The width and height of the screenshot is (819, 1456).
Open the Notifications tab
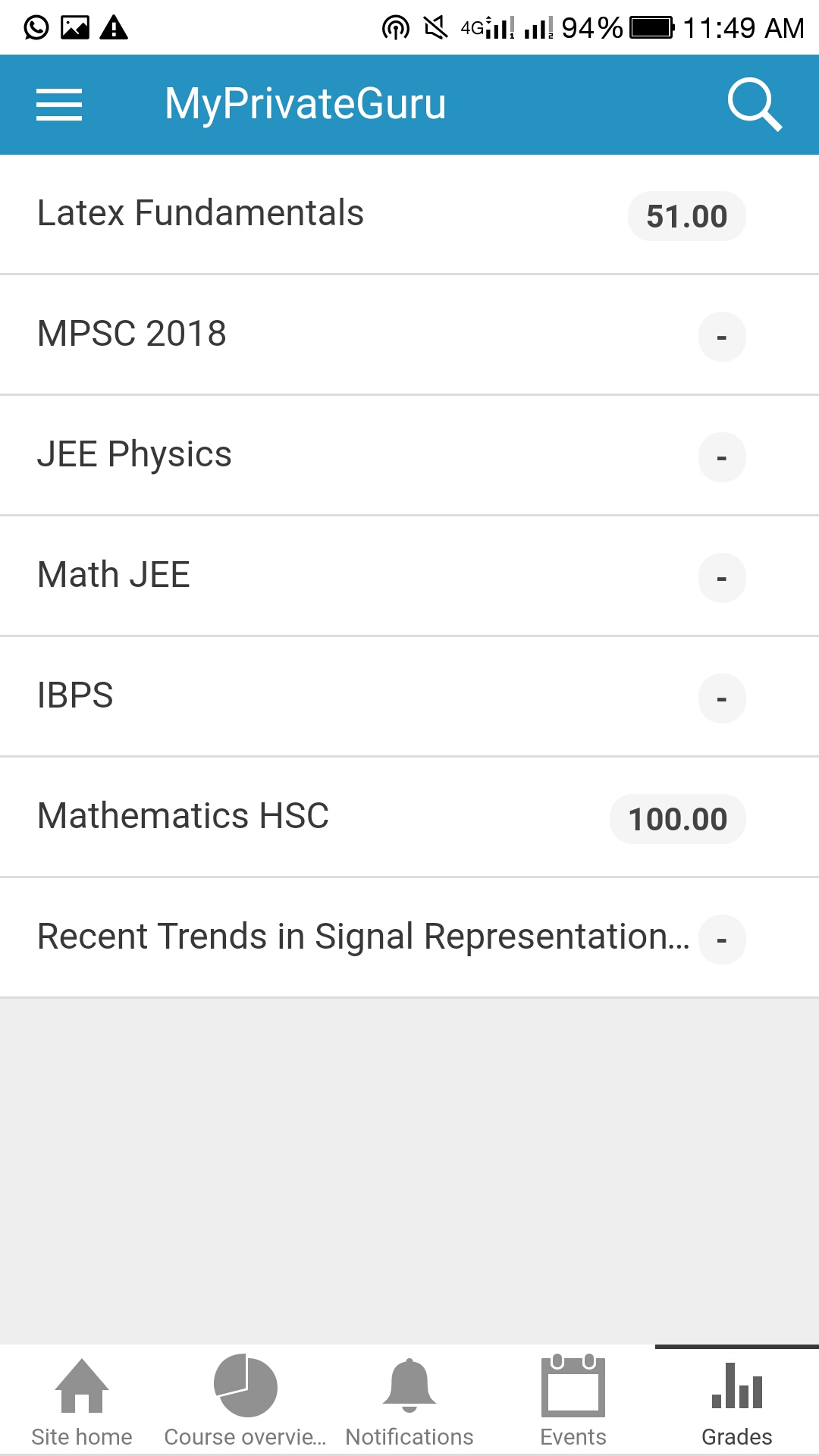tap(409, 1401)
